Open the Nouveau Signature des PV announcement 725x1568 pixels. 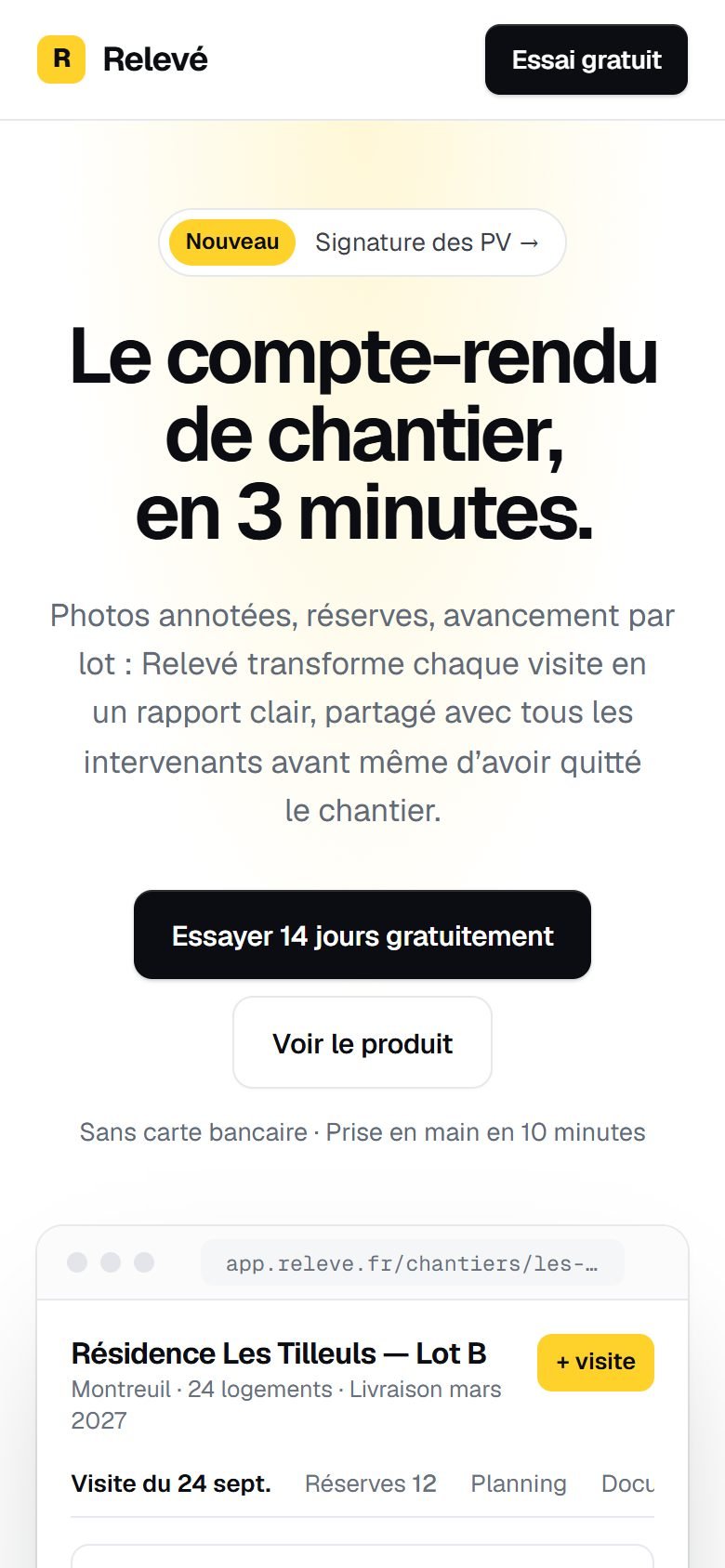tap(362, 242)
